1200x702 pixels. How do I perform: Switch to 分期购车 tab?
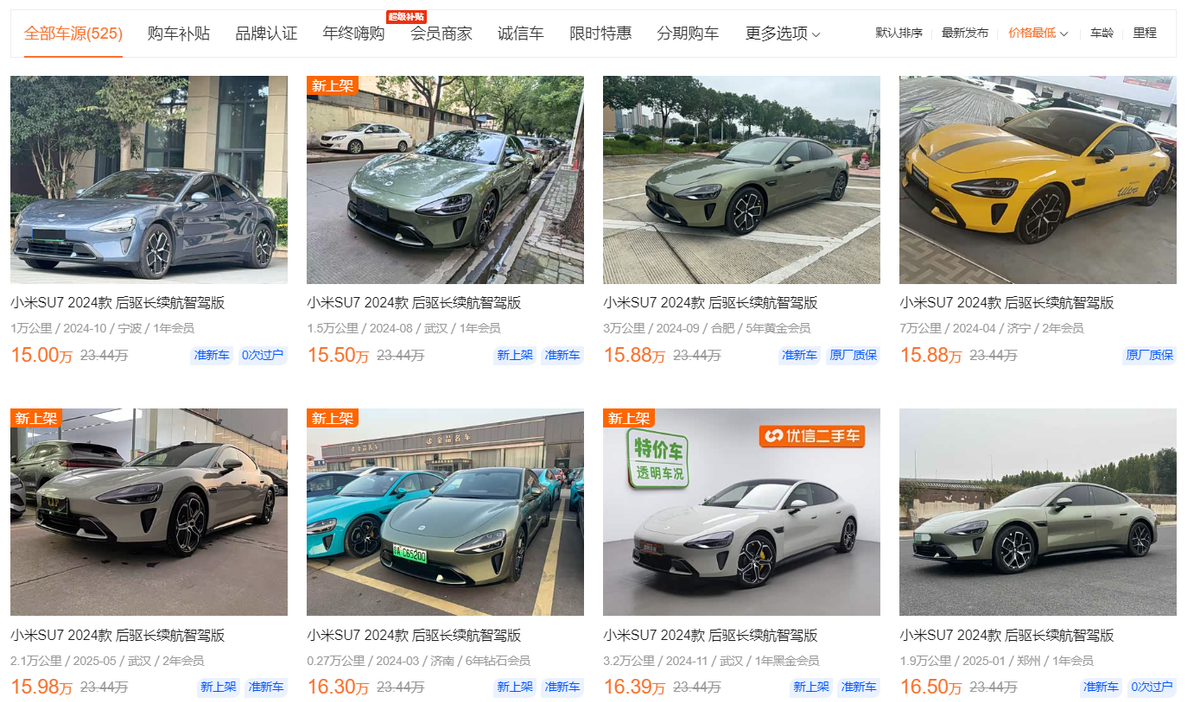(x=688, y=33)
